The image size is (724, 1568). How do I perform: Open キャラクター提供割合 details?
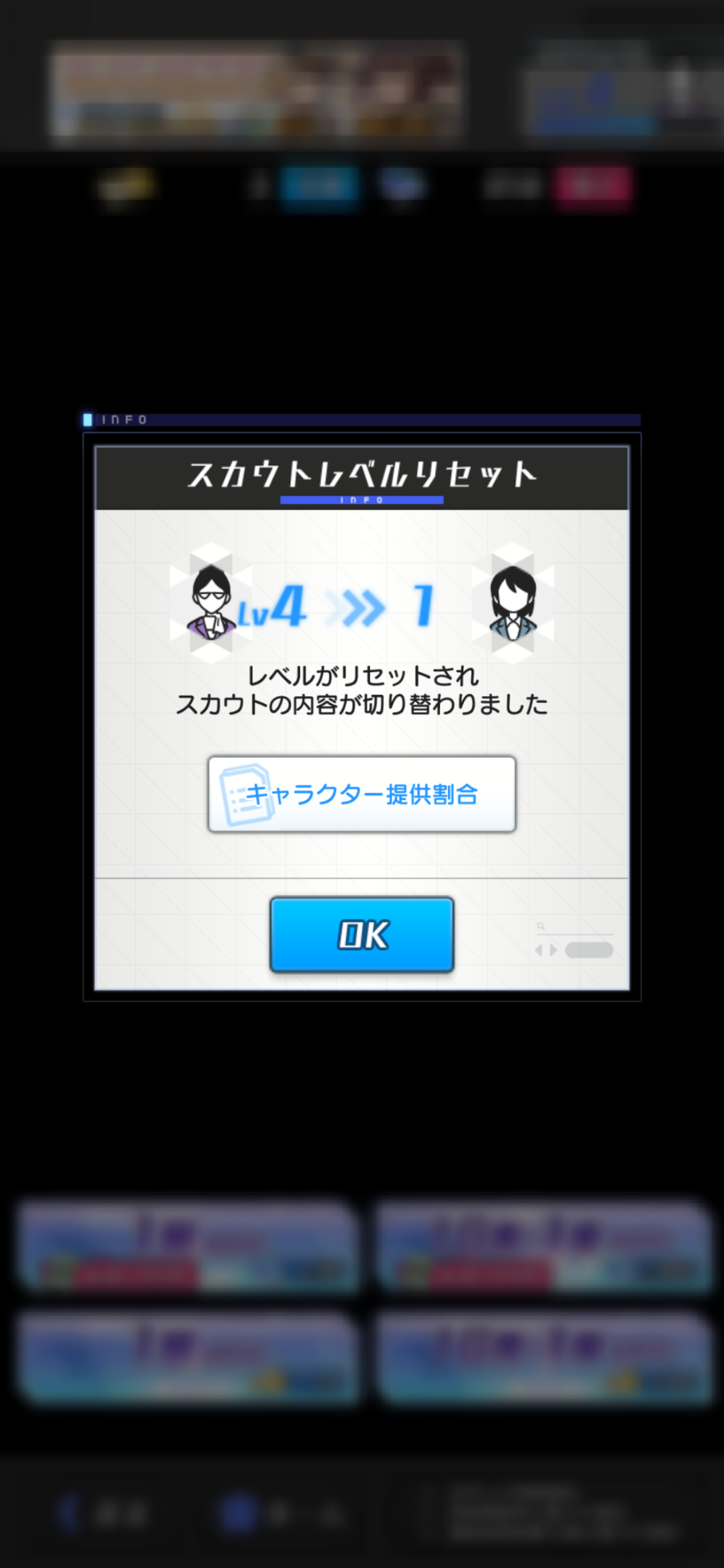coord(361,794)
